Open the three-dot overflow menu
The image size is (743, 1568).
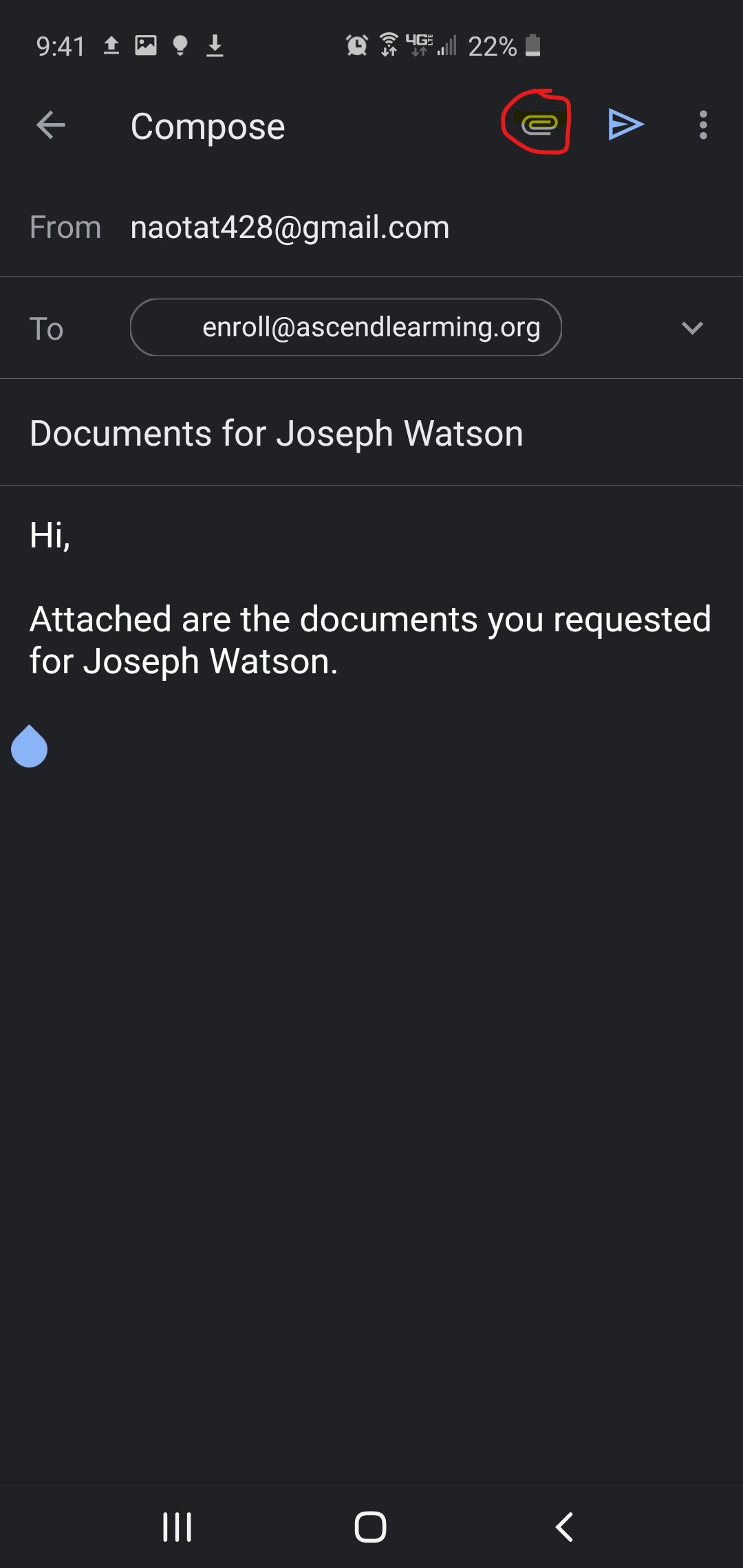pyautogui.click(x=703, y=125)
